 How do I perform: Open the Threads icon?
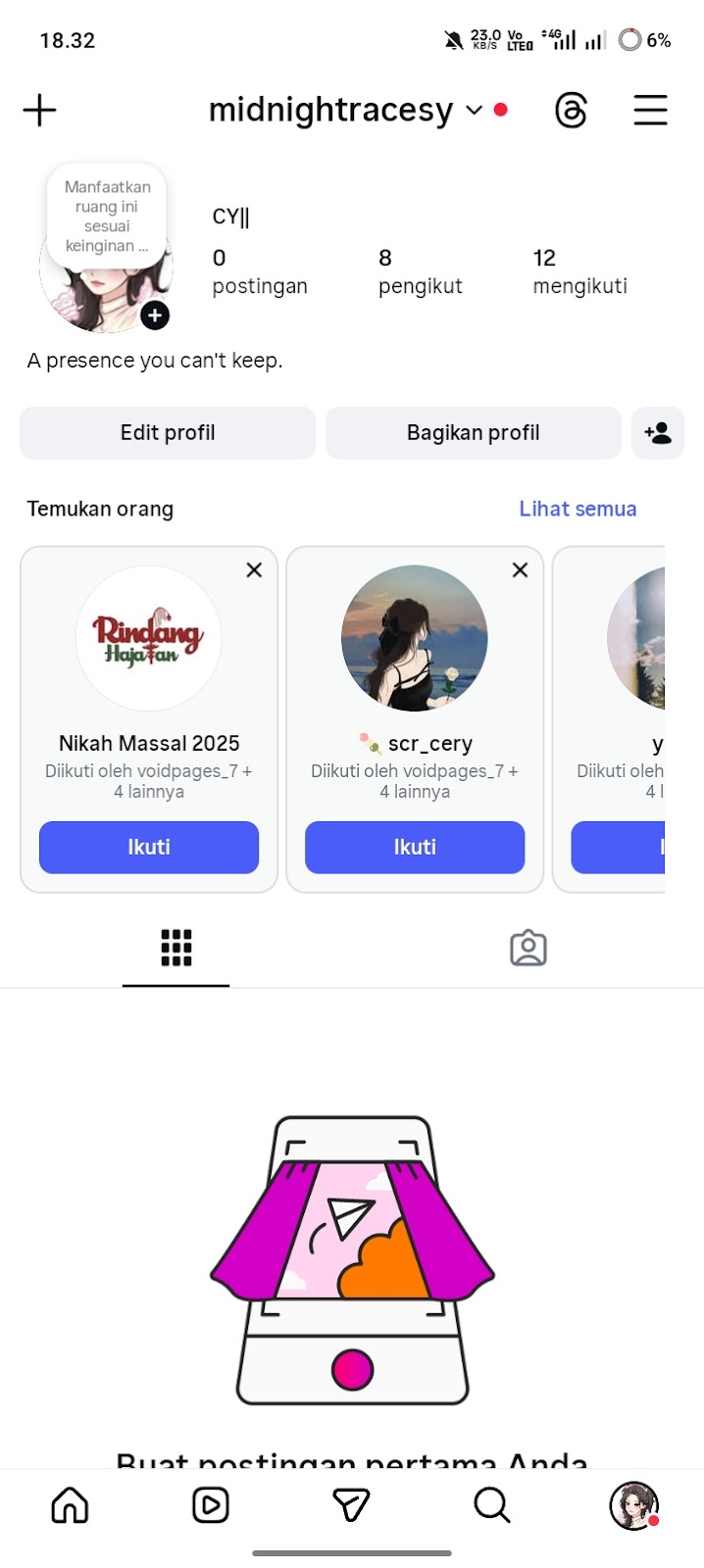click(x=571, y=110)
